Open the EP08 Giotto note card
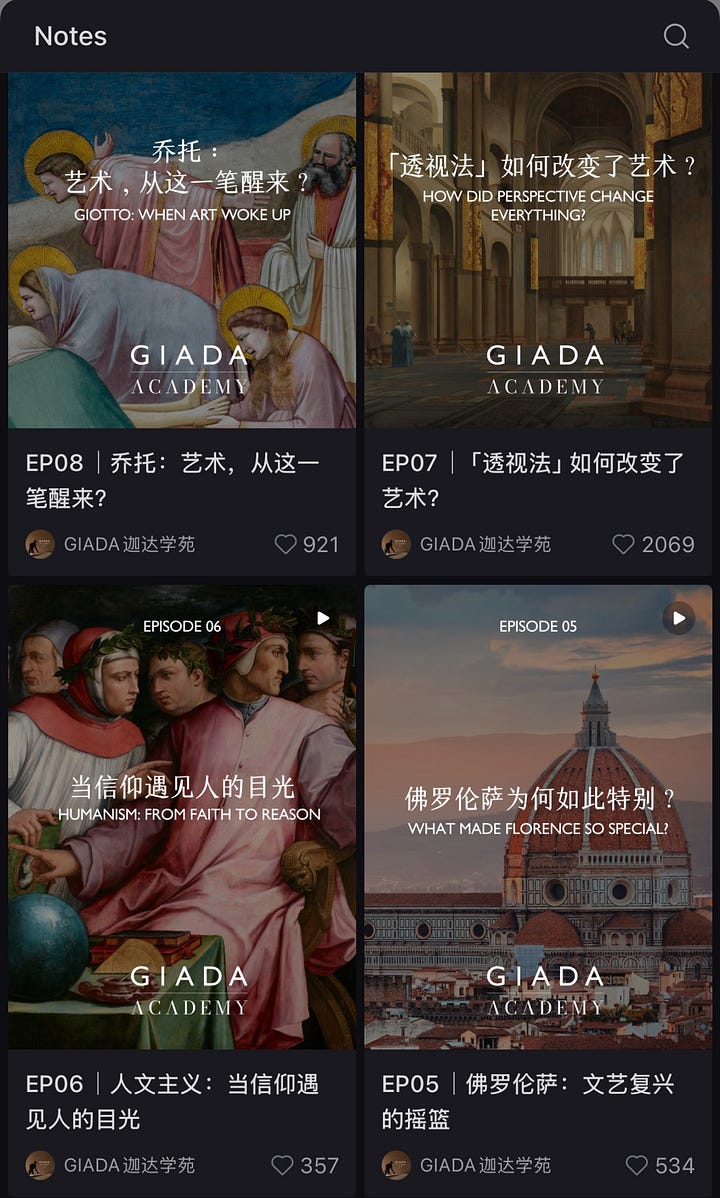The height and width of the screenshot is (1198, 720). point(182,250)
